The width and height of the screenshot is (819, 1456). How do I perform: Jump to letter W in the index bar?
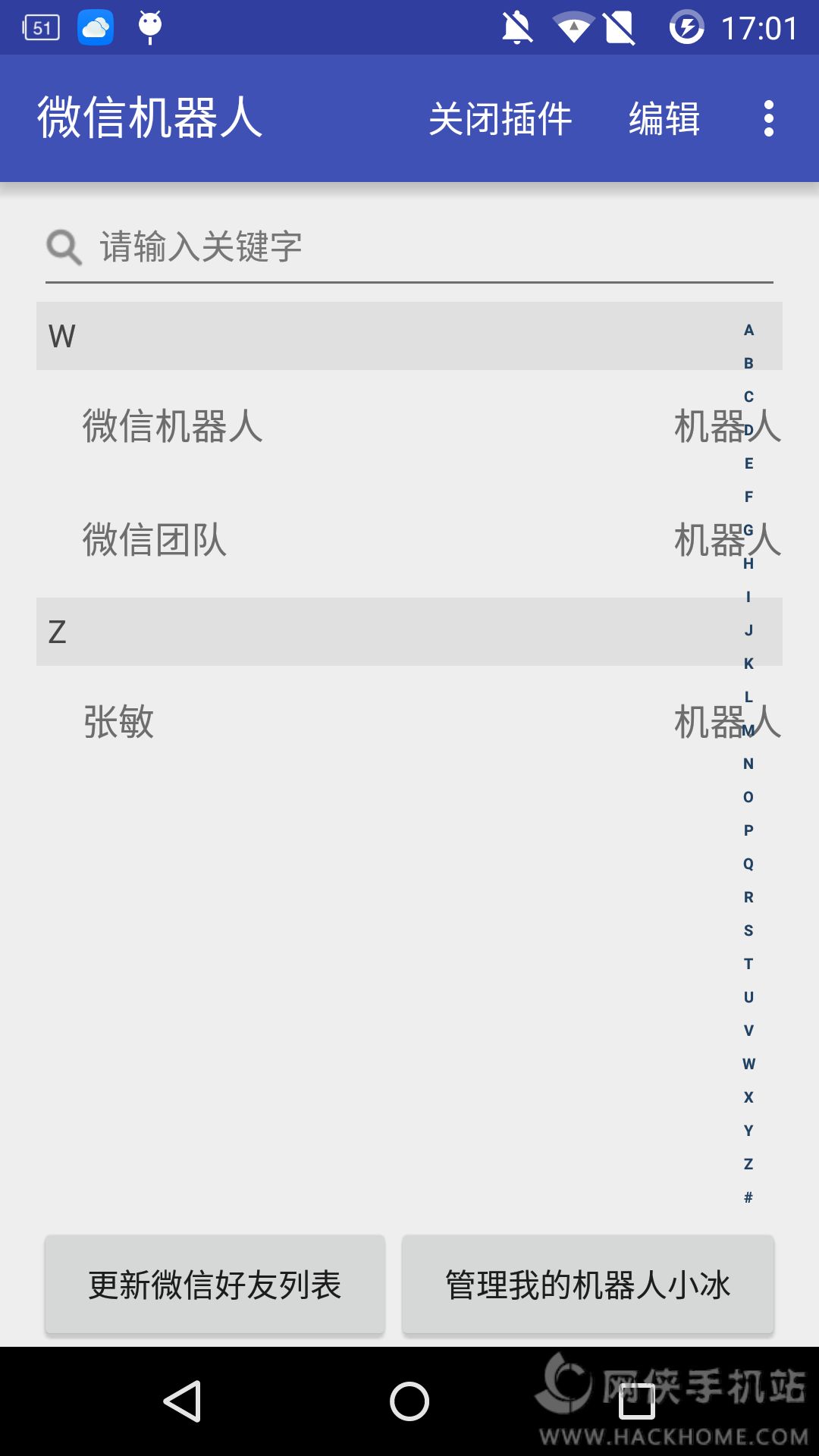pyautogui.click(x=748, y=1064)
